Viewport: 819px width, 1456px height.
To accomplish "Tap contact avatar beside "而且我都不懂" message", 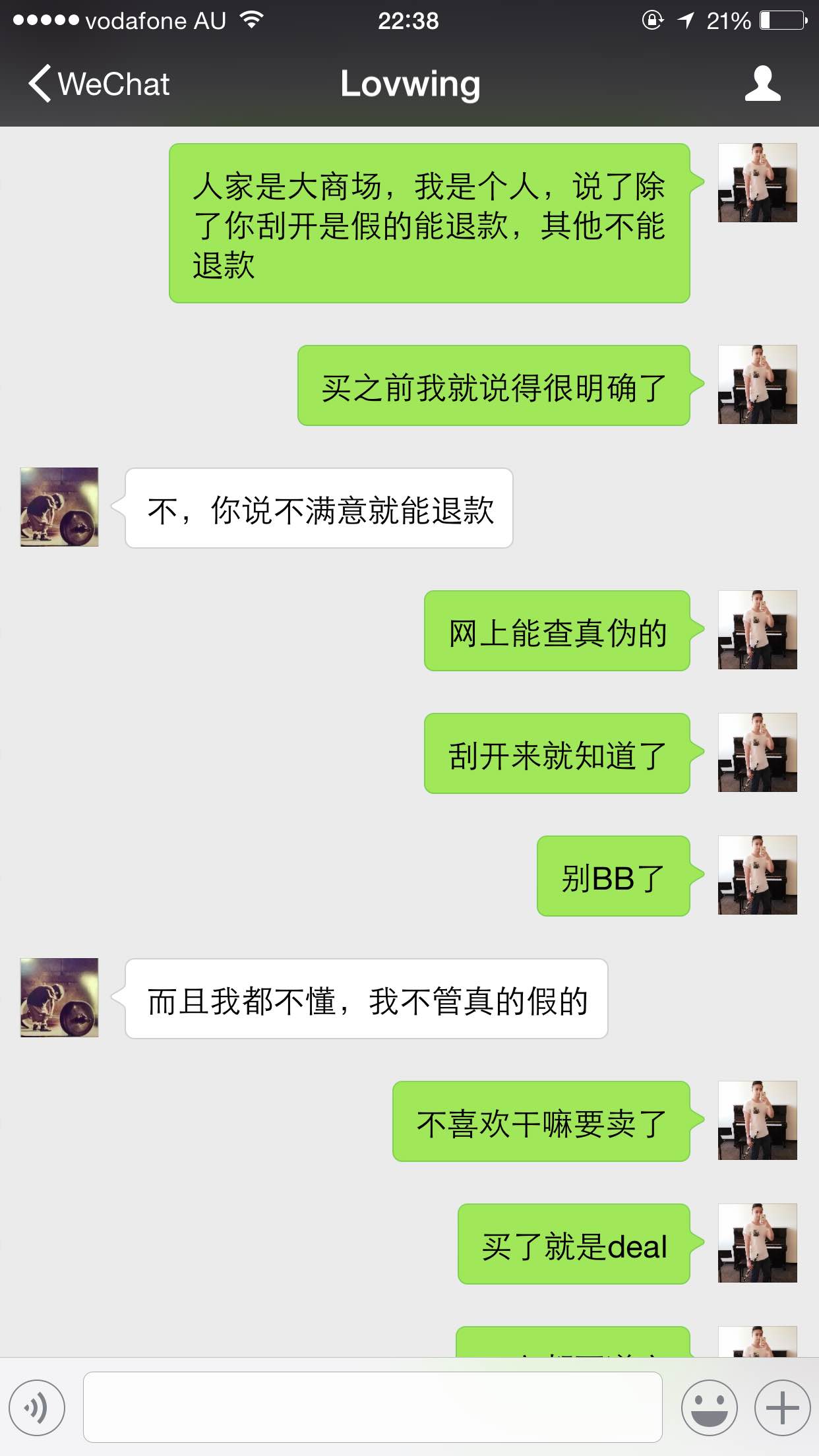I will click(x=59, y=998).
